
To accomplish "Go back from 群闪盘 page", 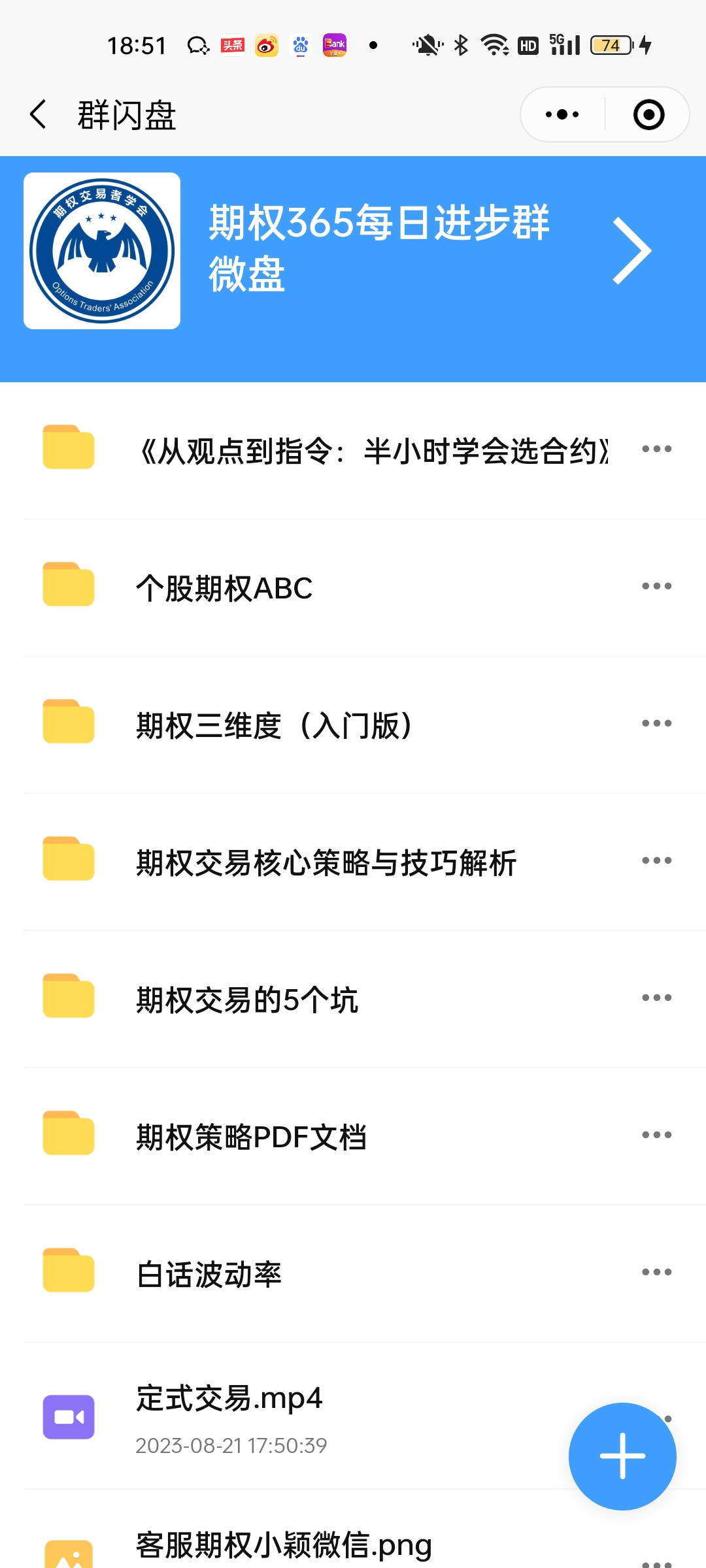I will point(39,115).
